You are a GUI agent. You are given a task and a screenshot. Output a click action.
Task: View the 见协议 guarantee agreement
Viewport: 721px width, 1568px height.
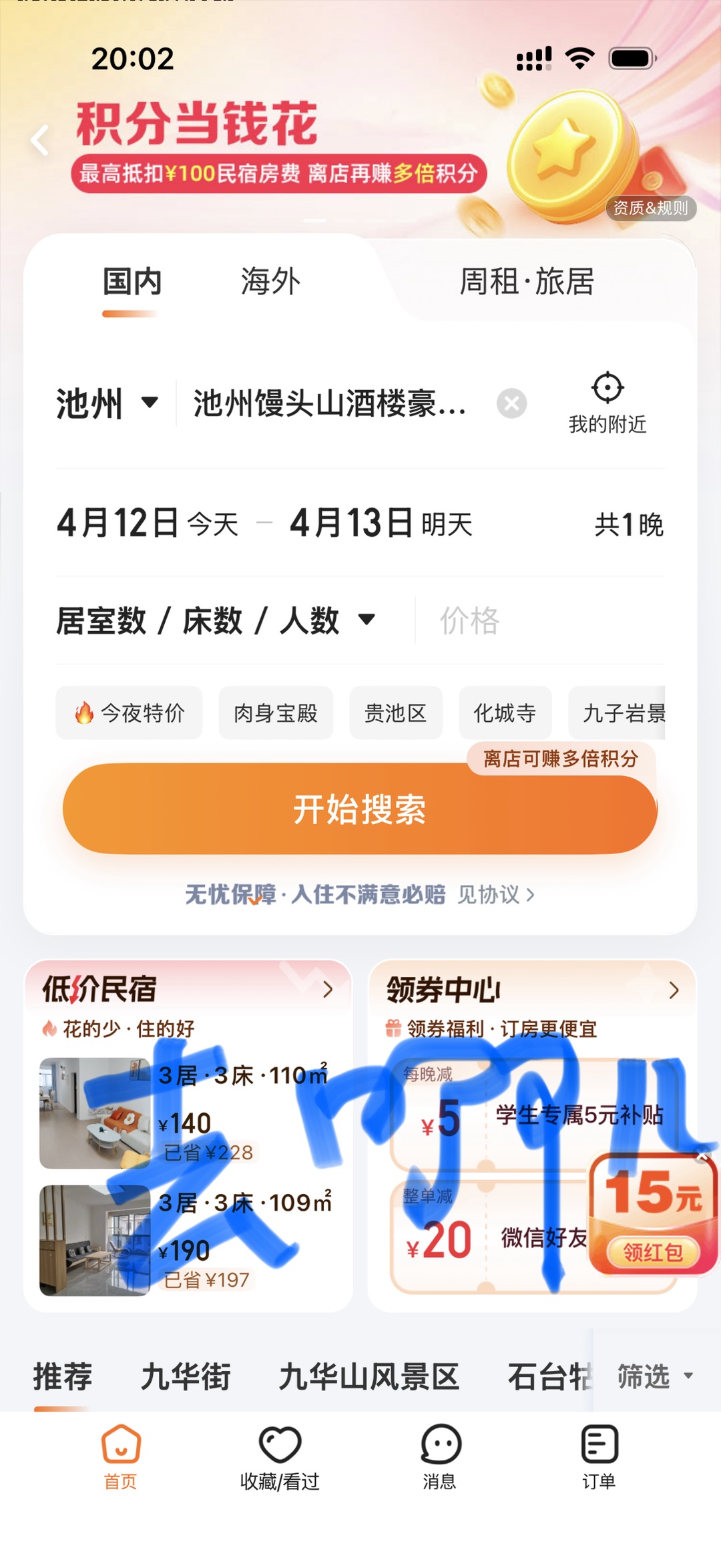click(x=495, y=894)
